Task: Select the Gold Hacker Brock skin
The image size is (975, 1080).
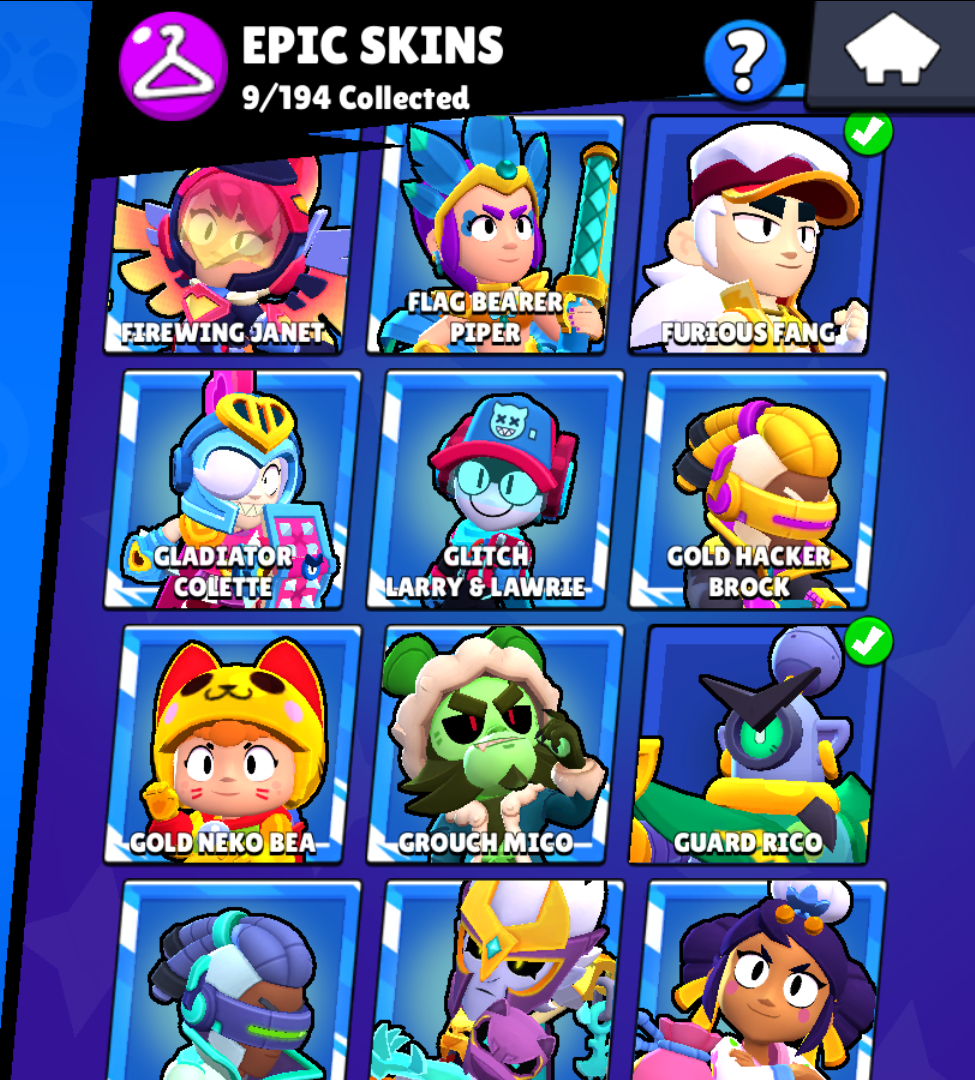Action: click(x=757, y=490)
